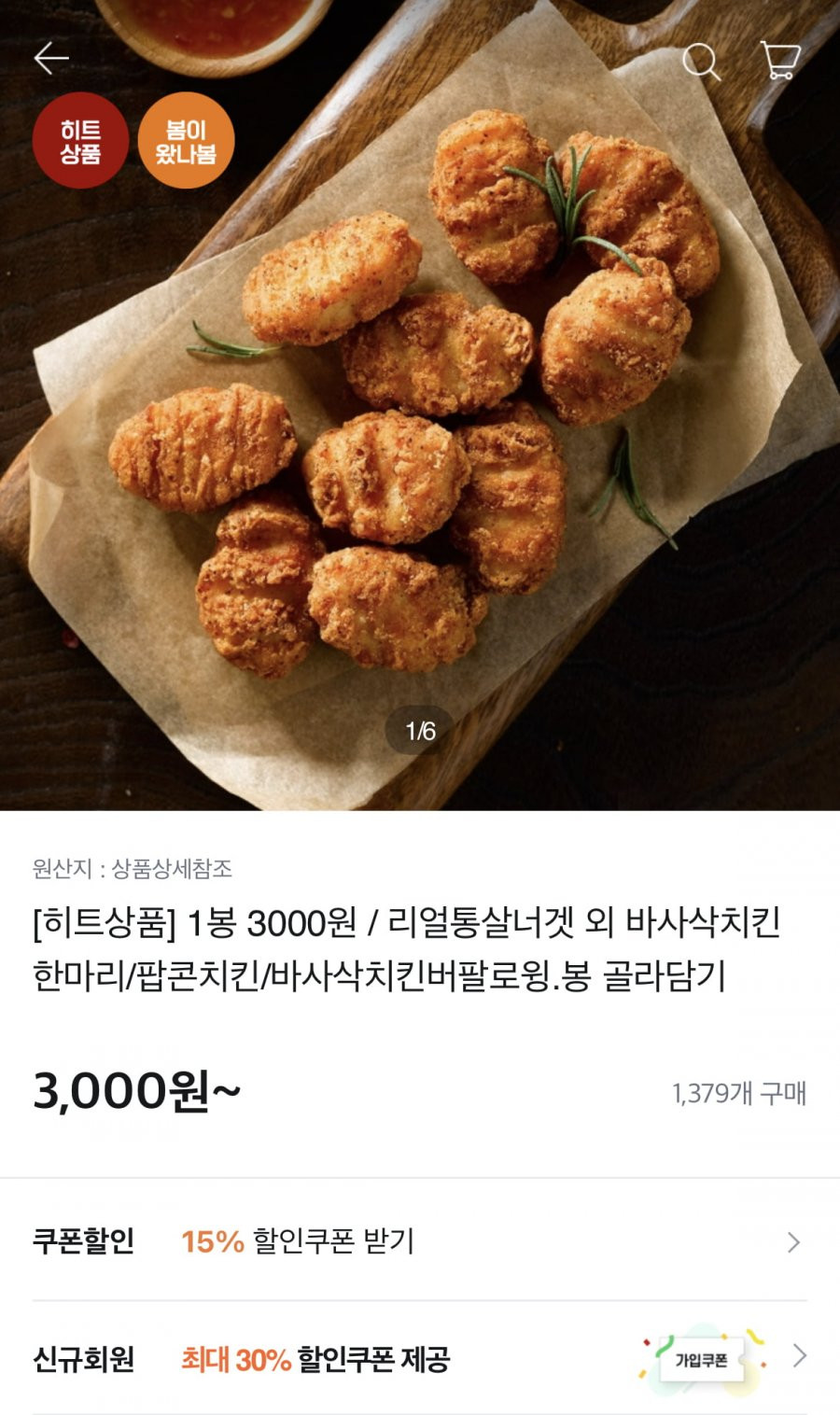Image resolution: width=840 pixels, height=1415 pixels.
Task: Open 쿠폰할인 15% 할인쿠폰 받기 row
Action: tap(420, 1241)
